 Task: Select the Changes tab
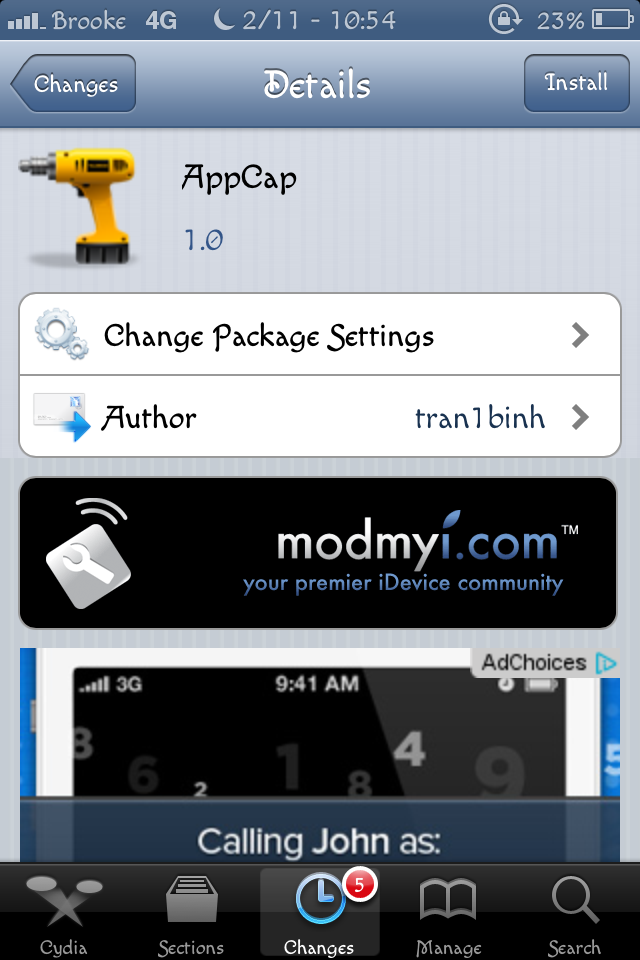[x=319, y=915]
